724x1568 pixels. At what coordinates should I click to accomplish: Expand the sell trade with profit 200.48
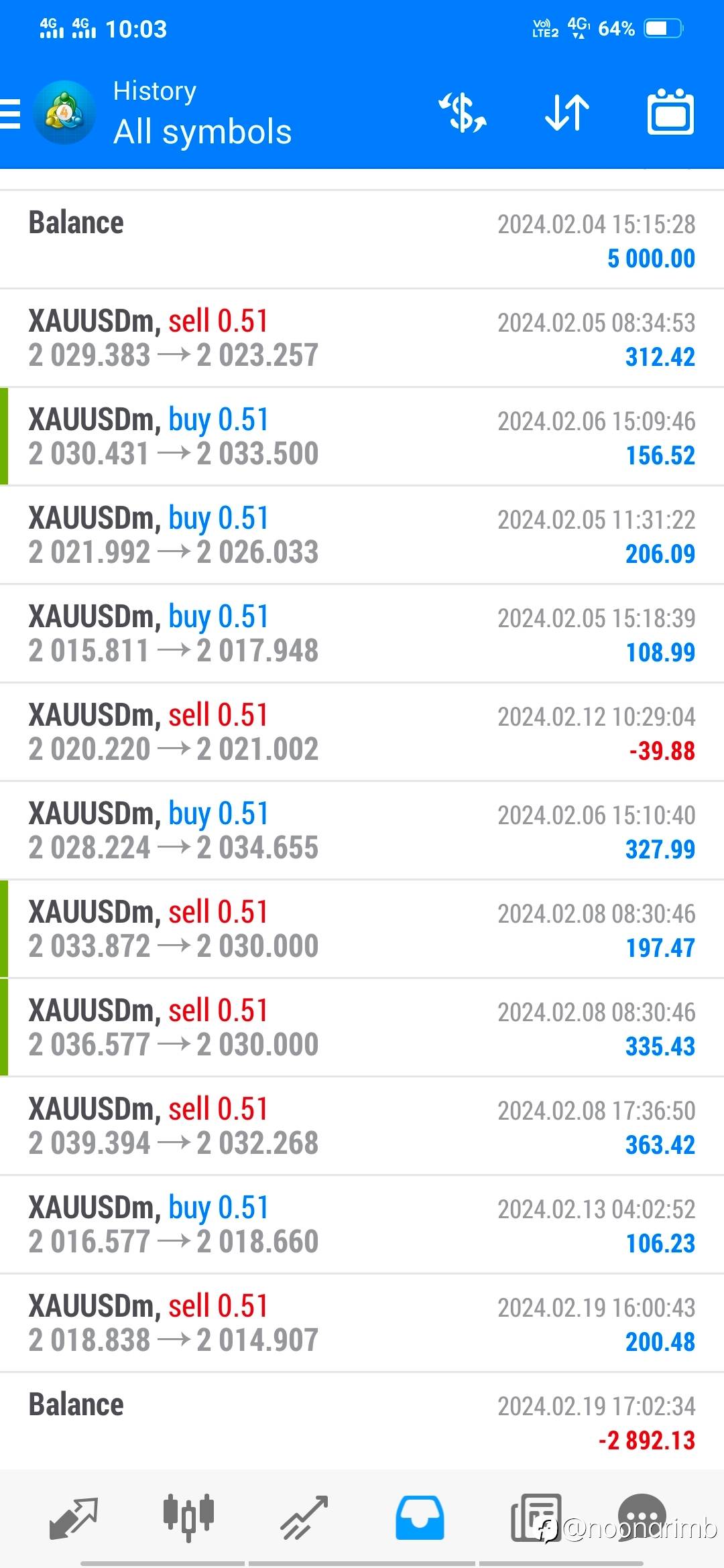click(x=362, y=1323)
